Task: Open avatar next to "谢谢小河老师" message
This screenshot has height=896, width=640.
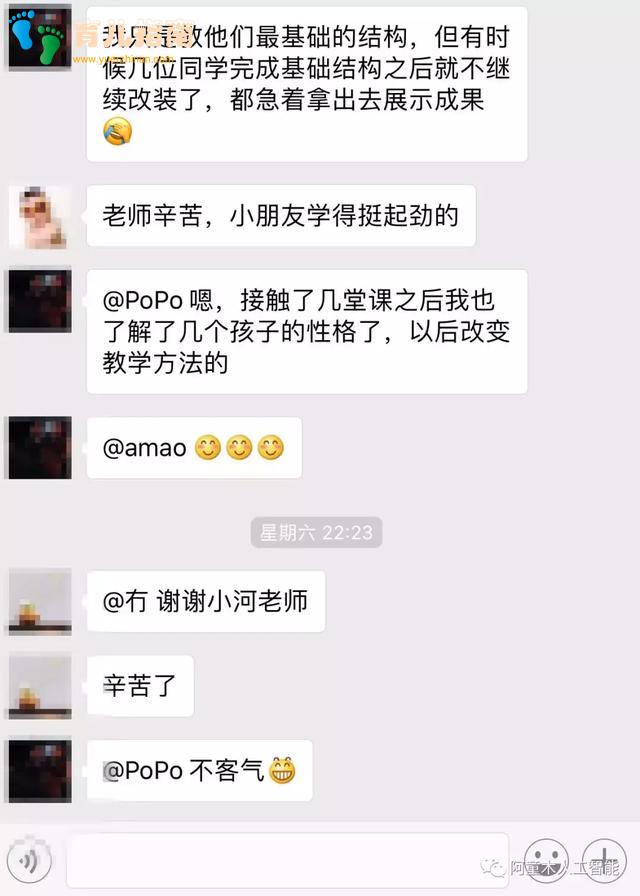Action: pyautogui.click(x=39, y=601)
